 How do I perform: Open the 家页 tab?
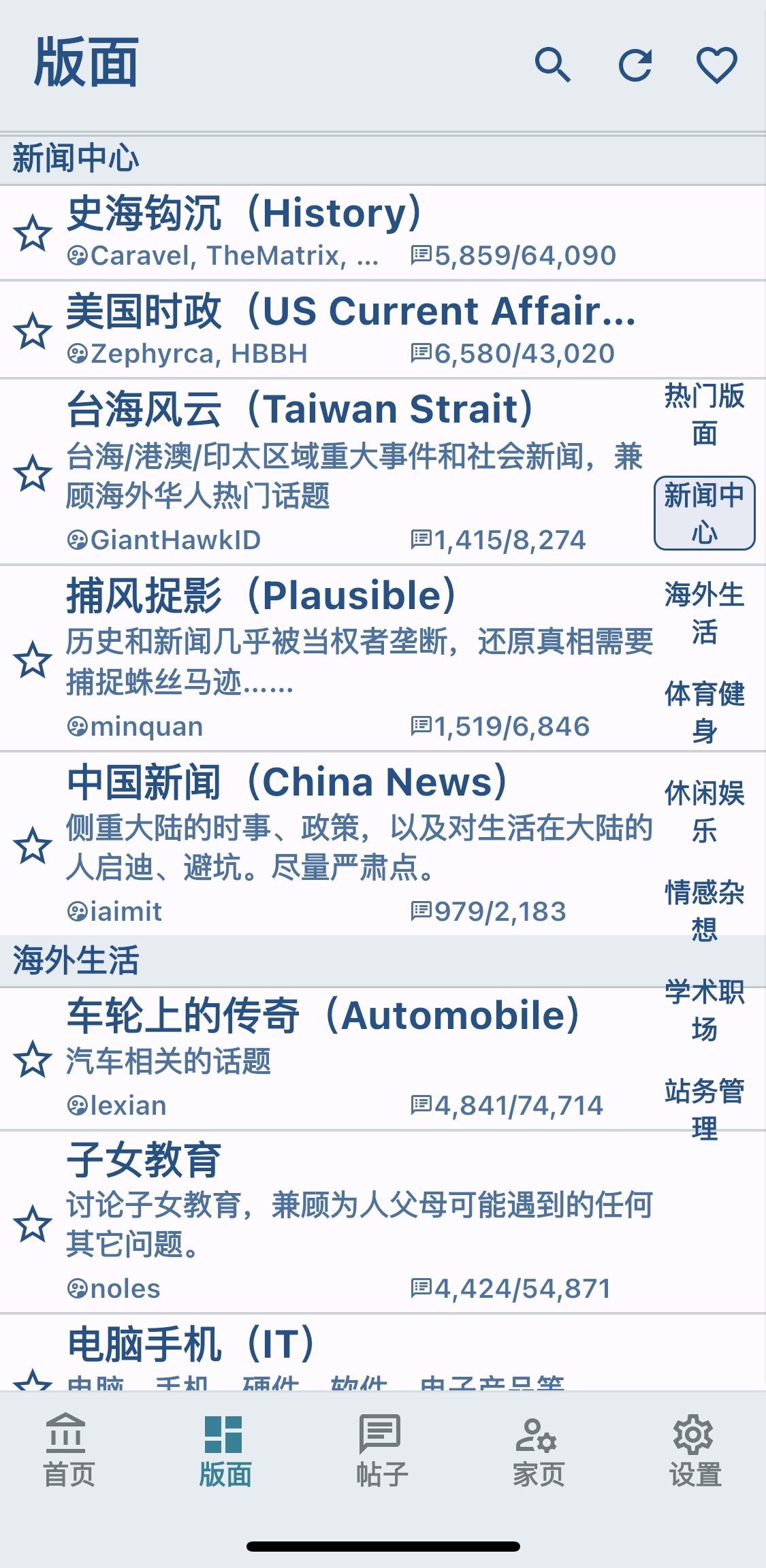click(538, 1451)
